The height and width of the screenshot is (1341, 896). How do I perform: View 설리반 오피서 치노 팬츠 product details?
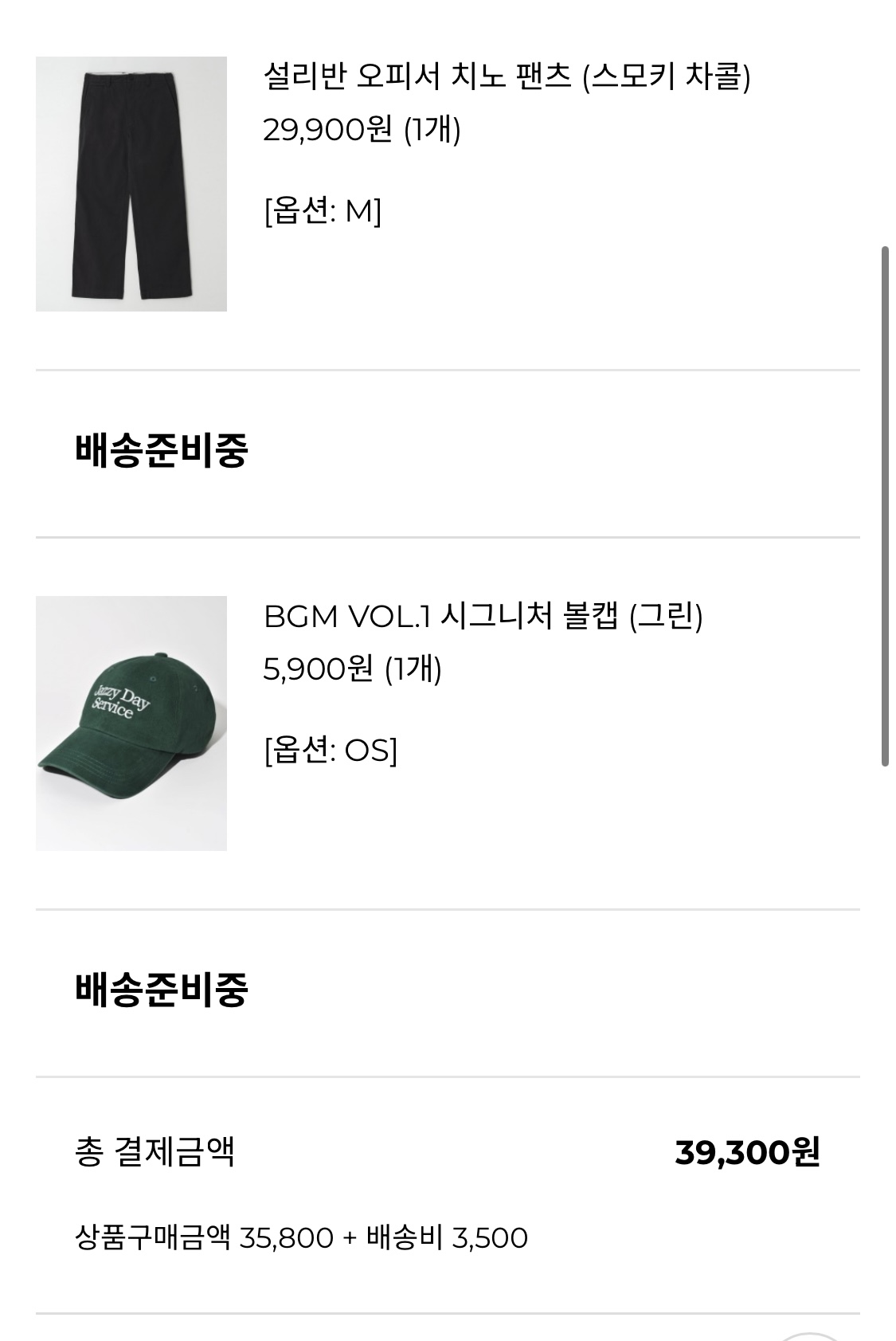tap(507, 77)
